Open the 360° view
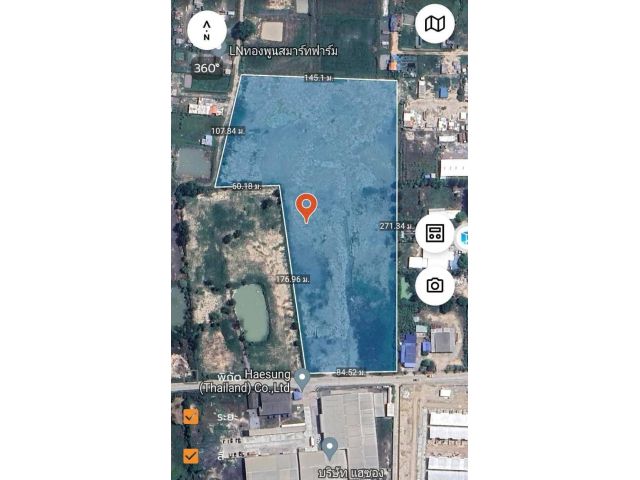The image size is (640, 480). pyautogui.click(x=207, y=68)
